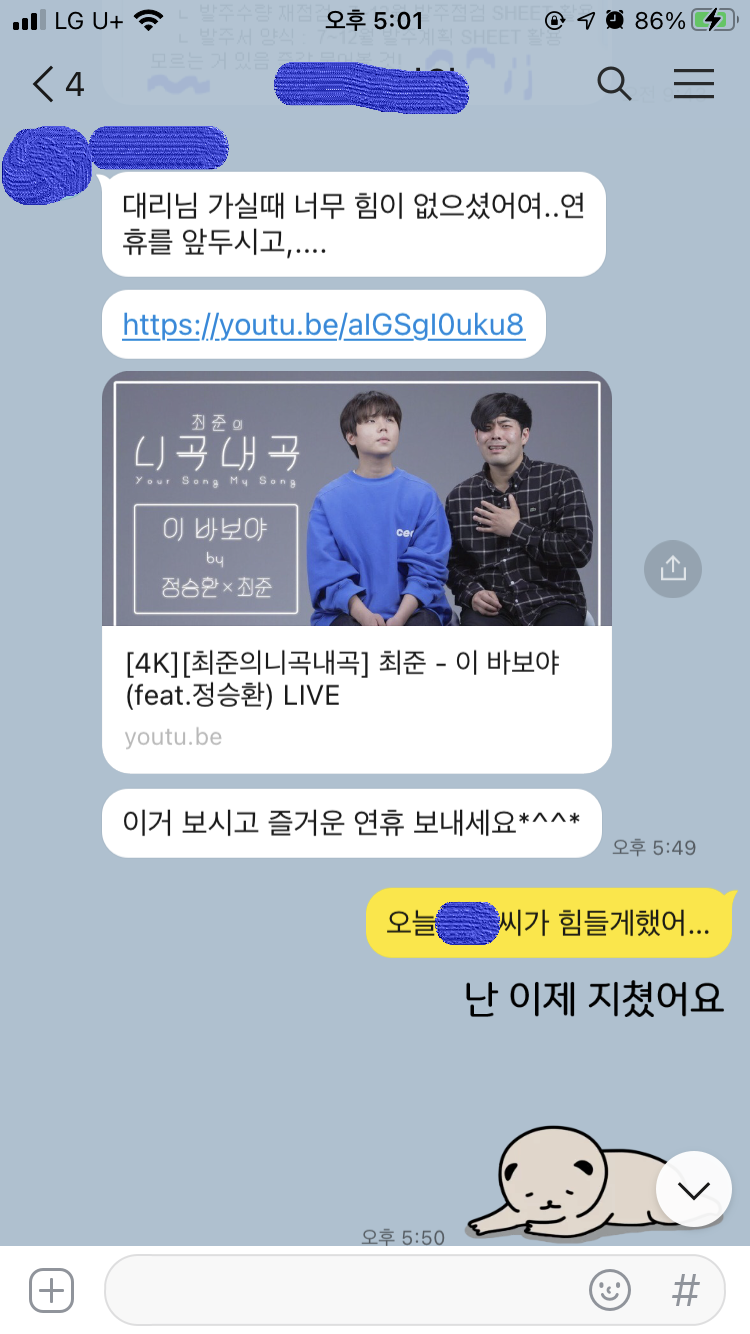The height and width of the screenshot is (1334, 750).
Task: Open the 이 바보야 LIVE video preview card
Action: click(356, 571)
